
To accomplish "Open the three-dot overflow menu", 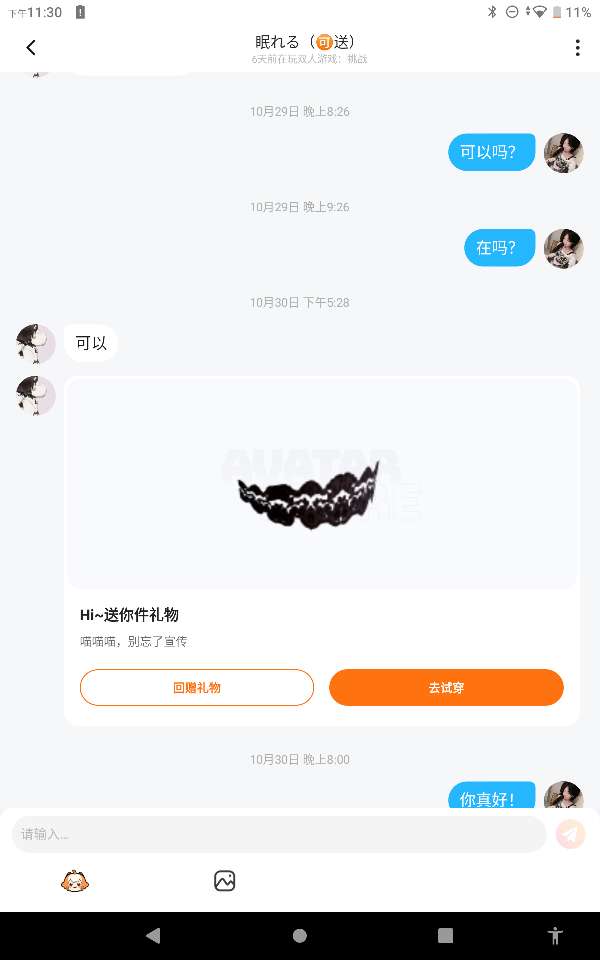I will pos(577,48).
